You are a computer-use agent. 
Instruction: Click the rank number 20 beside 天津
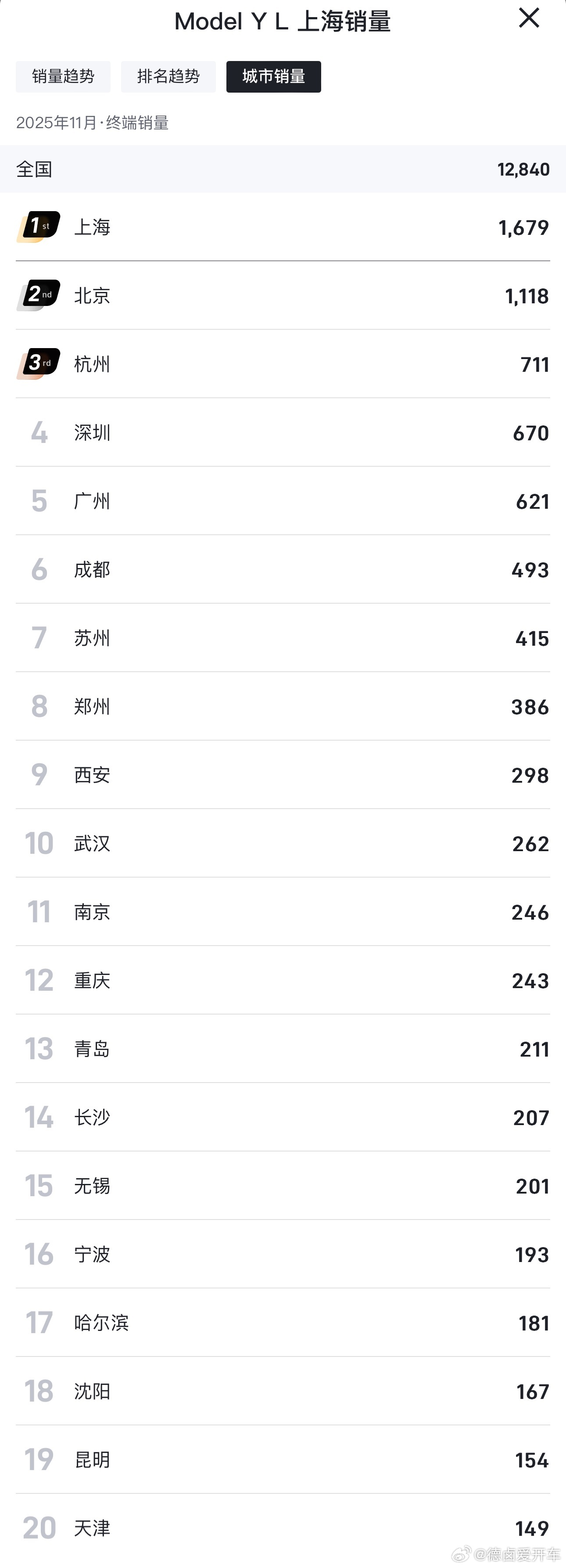click(x=38, y=1527)
